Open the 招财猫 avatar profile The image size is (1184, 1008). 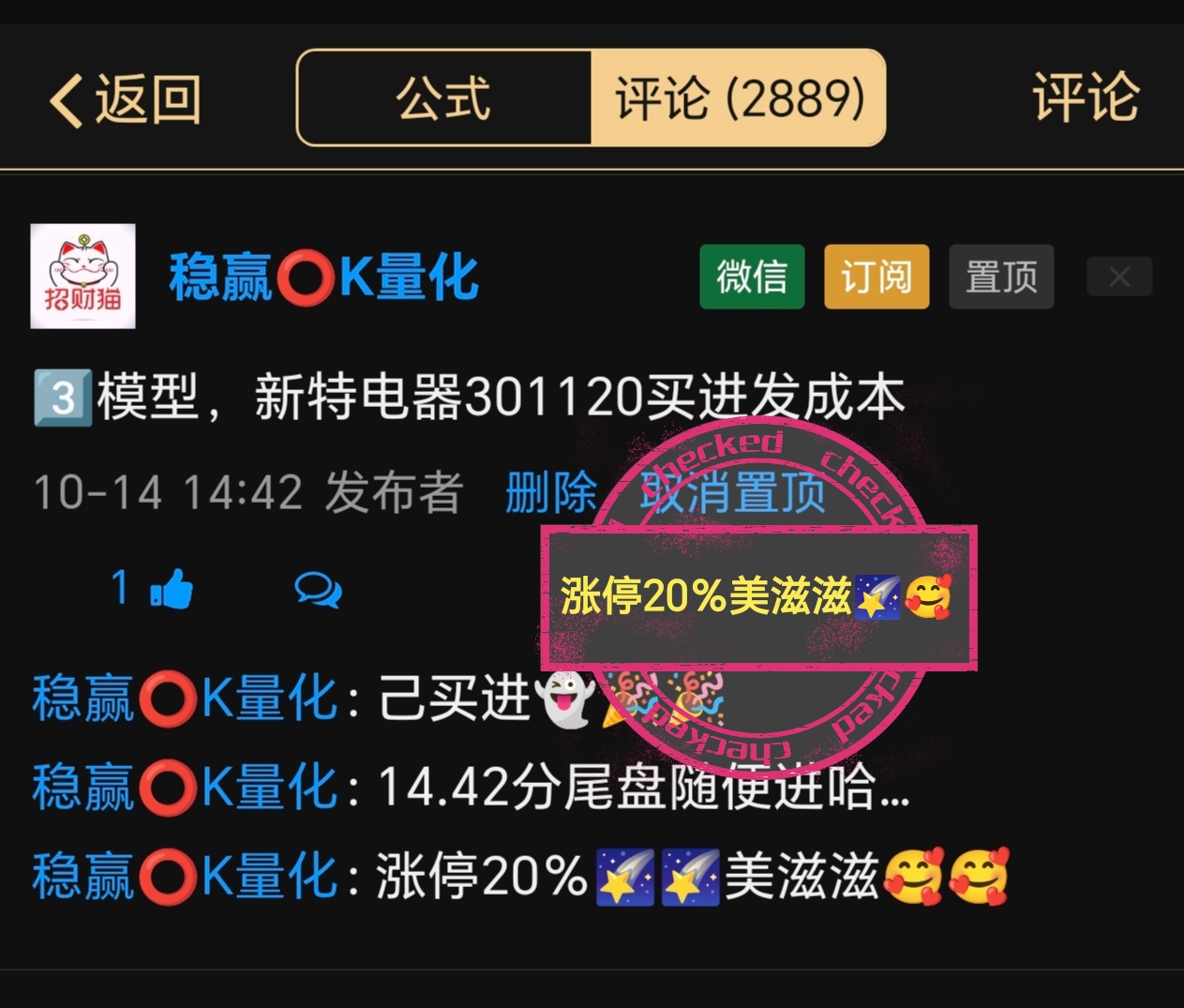pos(83,276)
